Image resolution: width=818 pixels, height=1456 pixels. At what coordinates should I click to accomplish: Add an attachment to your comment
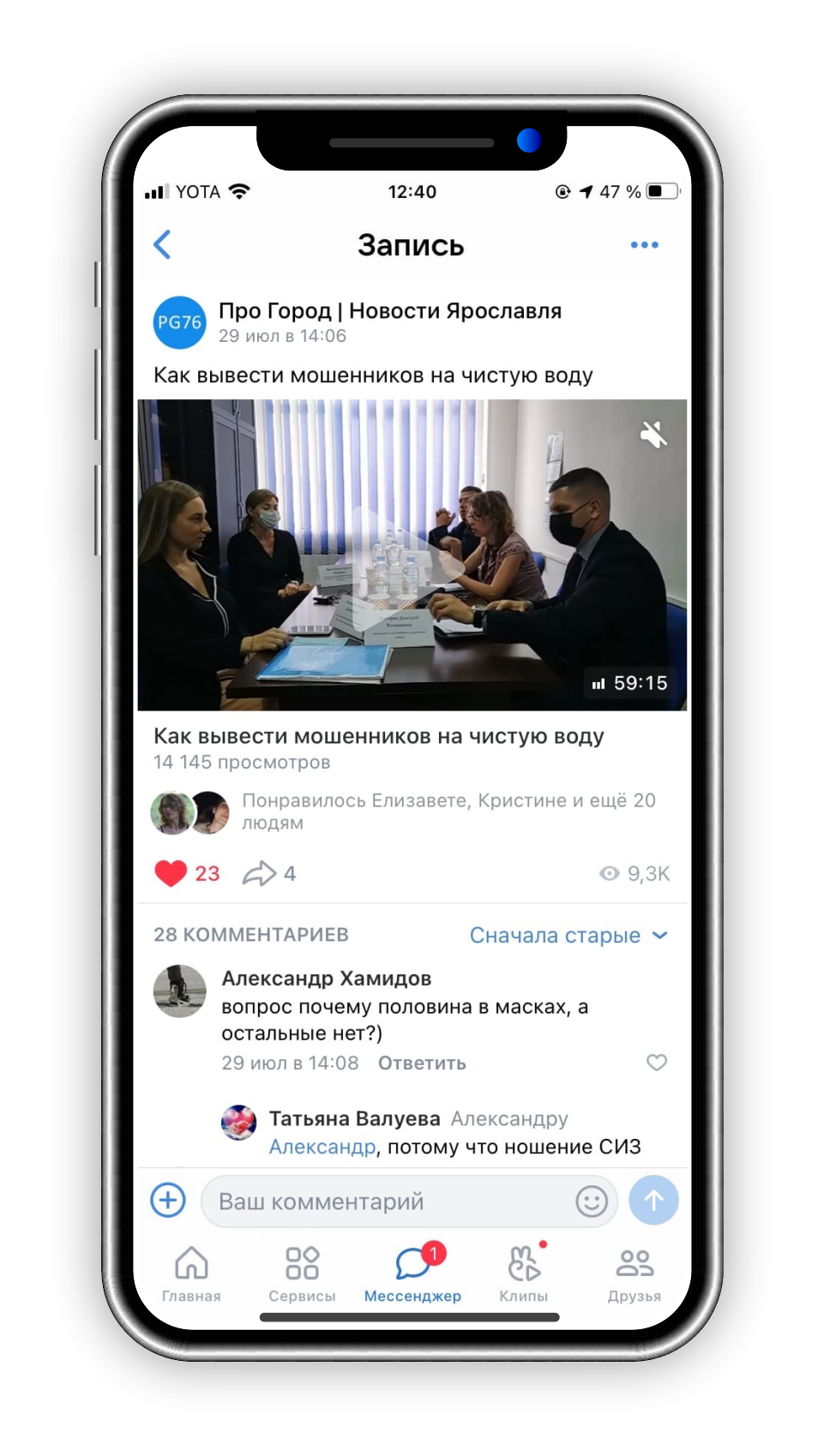click(168, 1200)
